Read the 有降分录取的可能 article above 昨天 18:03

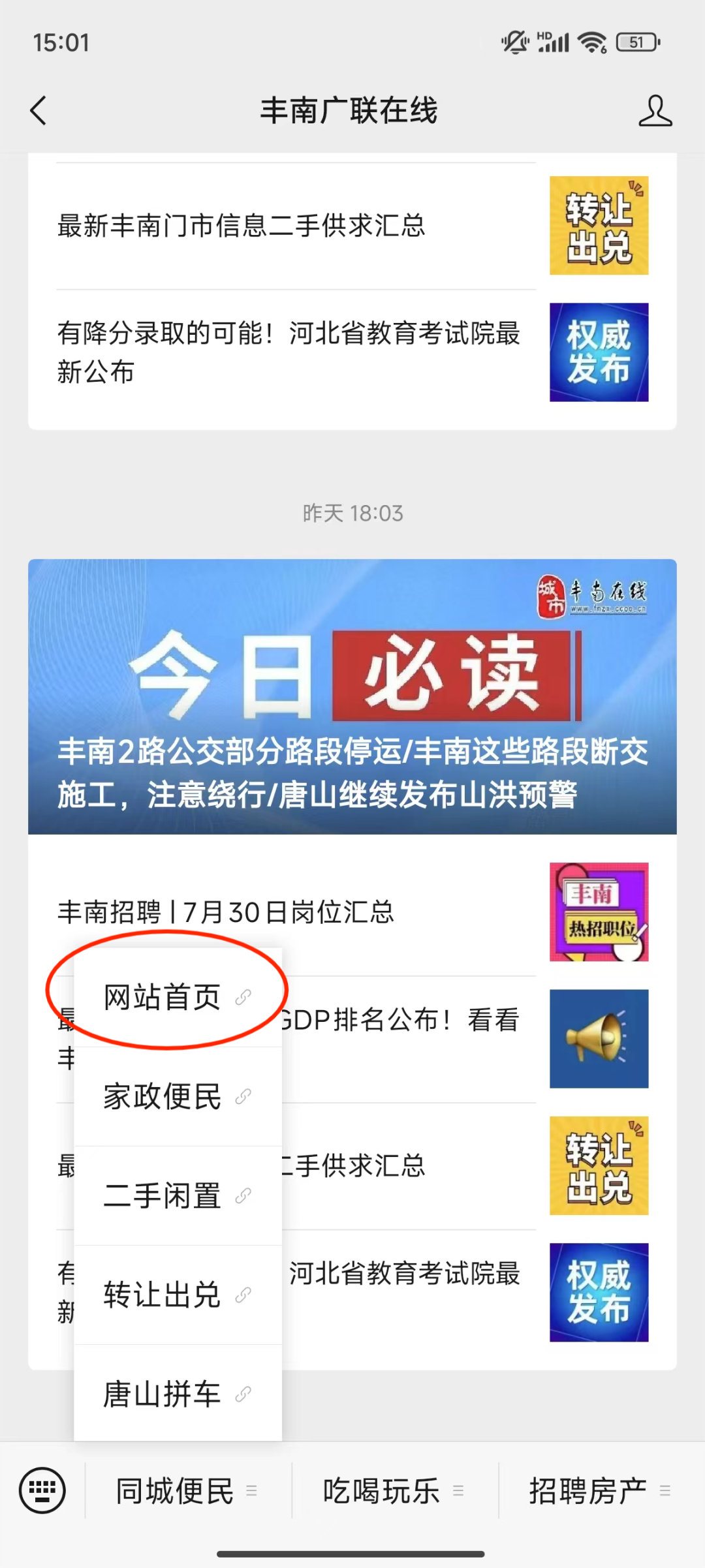click(352, 352)
